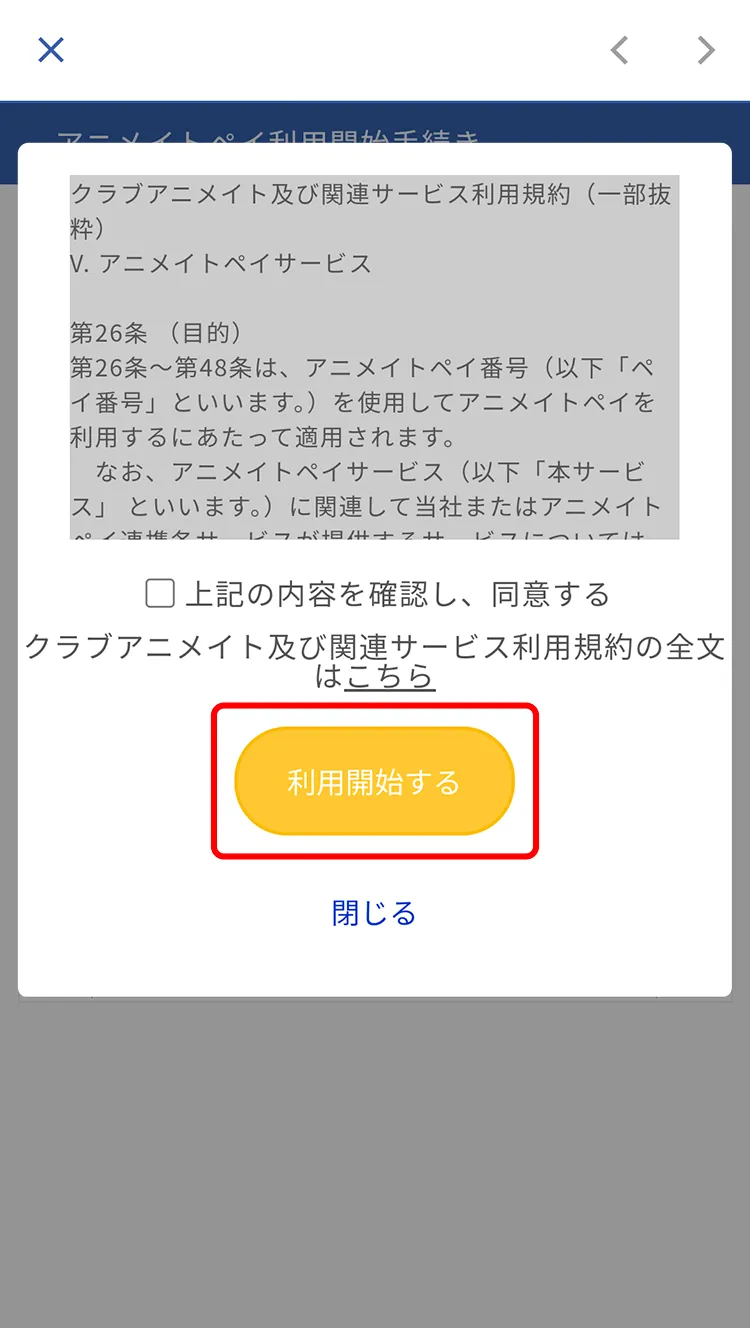The width and height of the screenshot is (750, 1328).
Task: Click the highlighted start usage button
Action: [x=375, y=781]
